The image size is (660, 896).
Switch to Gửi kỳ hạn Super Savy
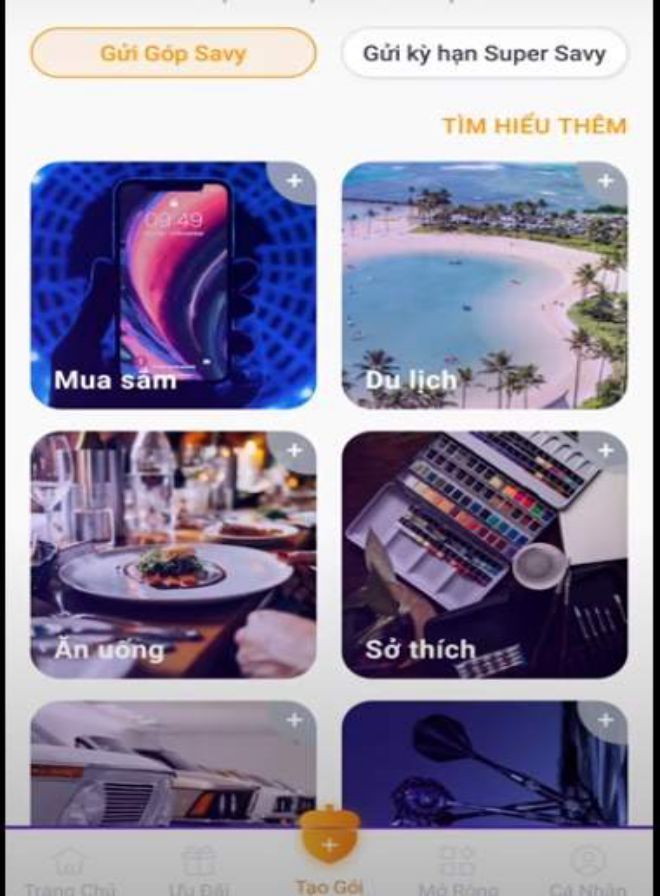(x=484, y=54)
